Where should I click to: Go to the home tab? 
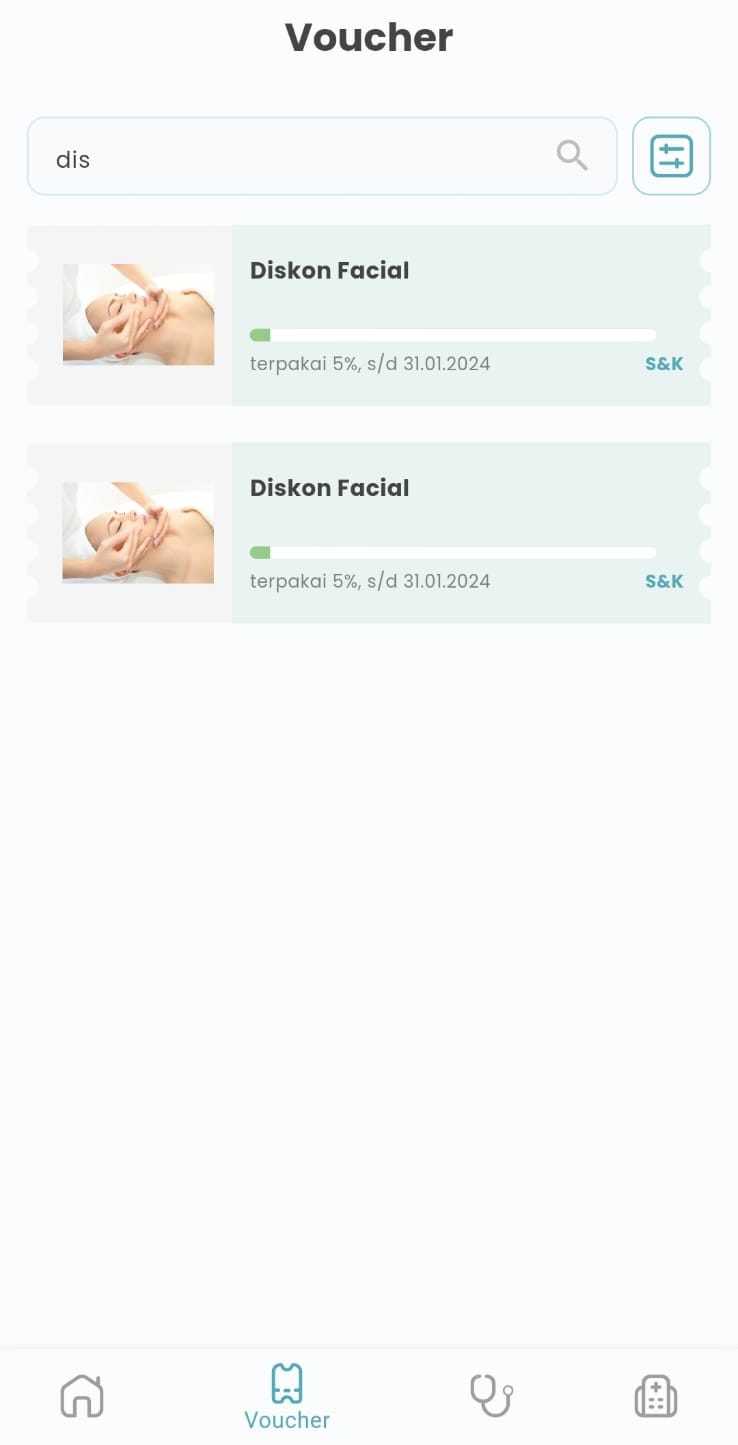tap(82, 1396)
